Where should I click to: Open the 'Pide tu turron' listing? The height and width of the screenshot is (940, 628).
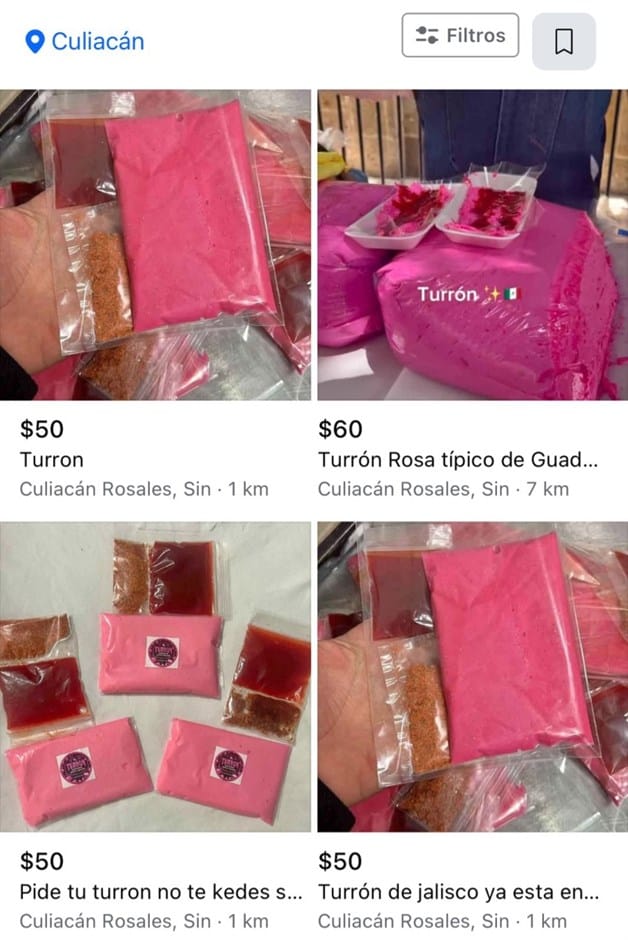155,677
